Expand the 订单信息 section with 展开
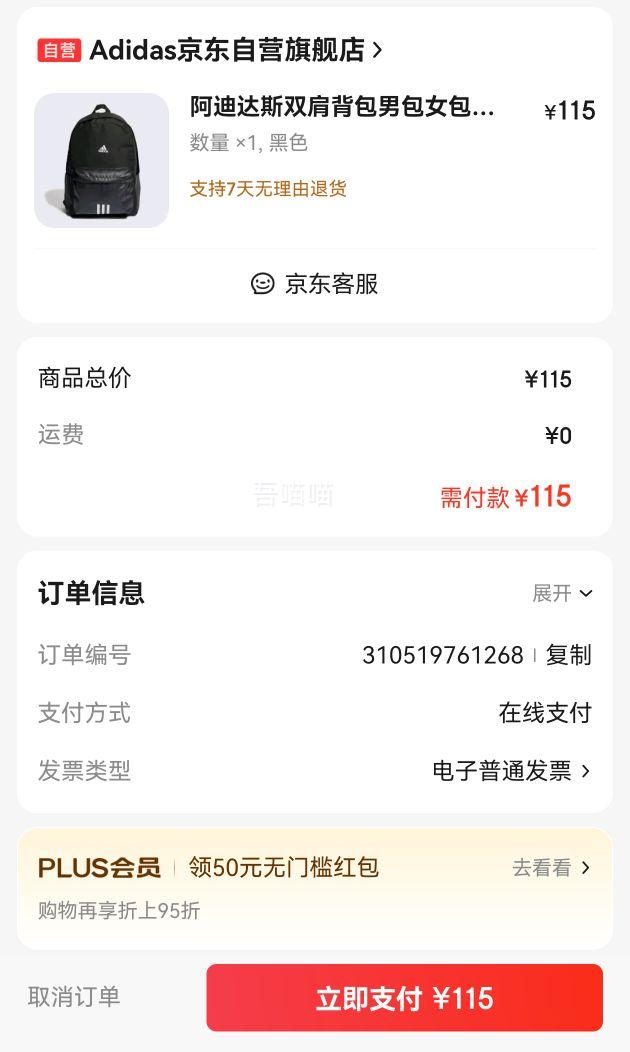This screenshot has width=630, height=1052. click(x=562, y=593)
